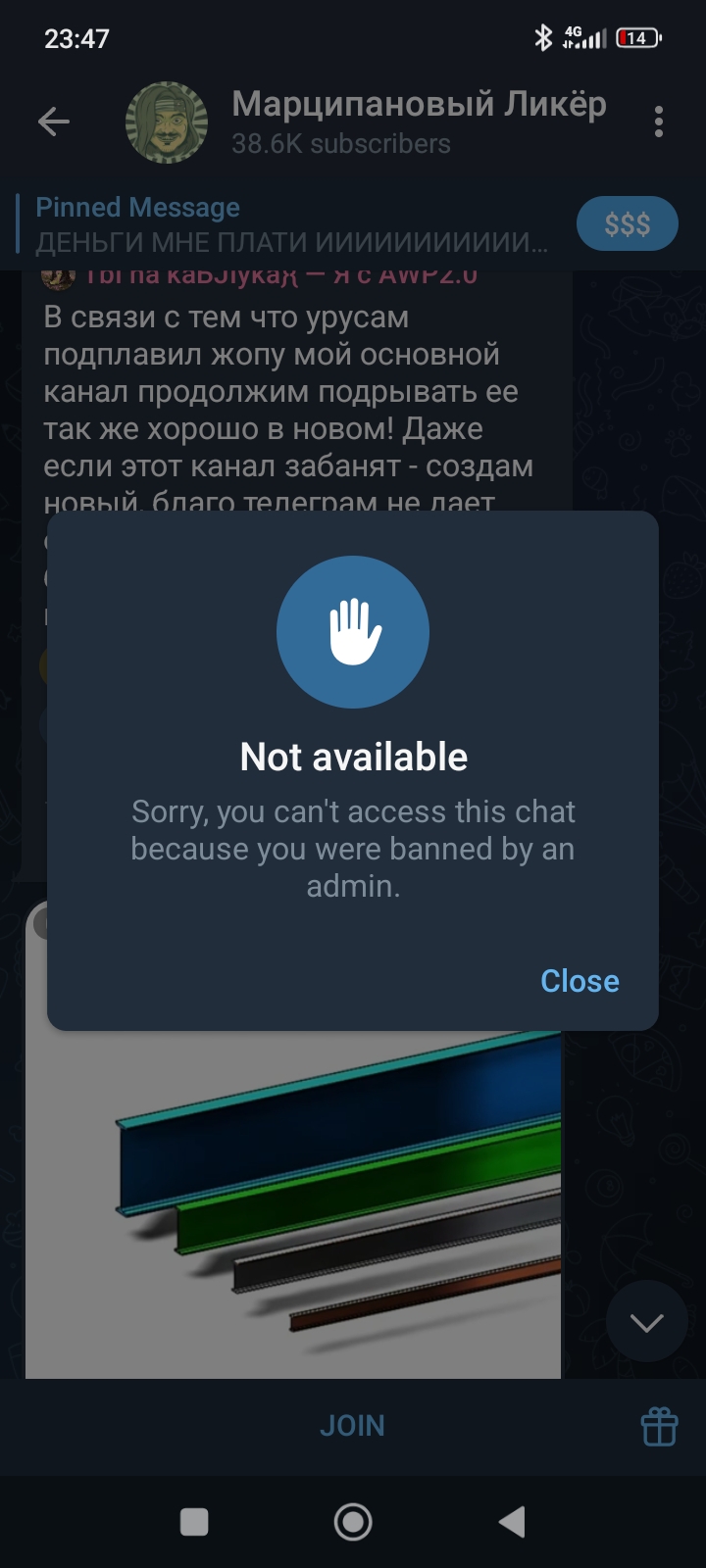The width and height of the screenshot is (706, 1568).
Task: Close the Not available dialog
Action: (580, 981)
